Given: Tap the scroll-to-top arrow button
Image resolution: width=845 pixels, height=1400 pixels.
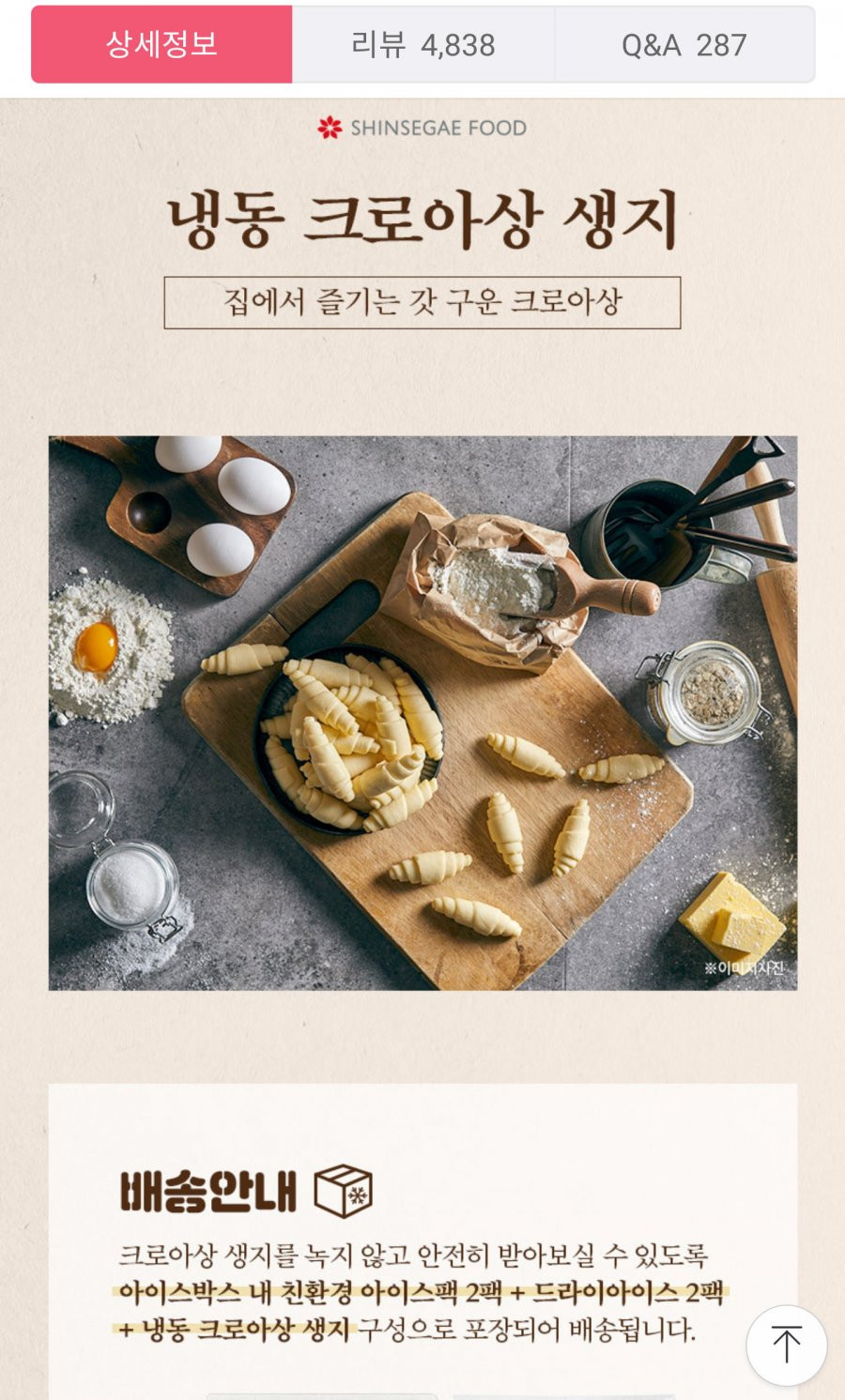Looking at the screenshot, I should [786, 1345].
